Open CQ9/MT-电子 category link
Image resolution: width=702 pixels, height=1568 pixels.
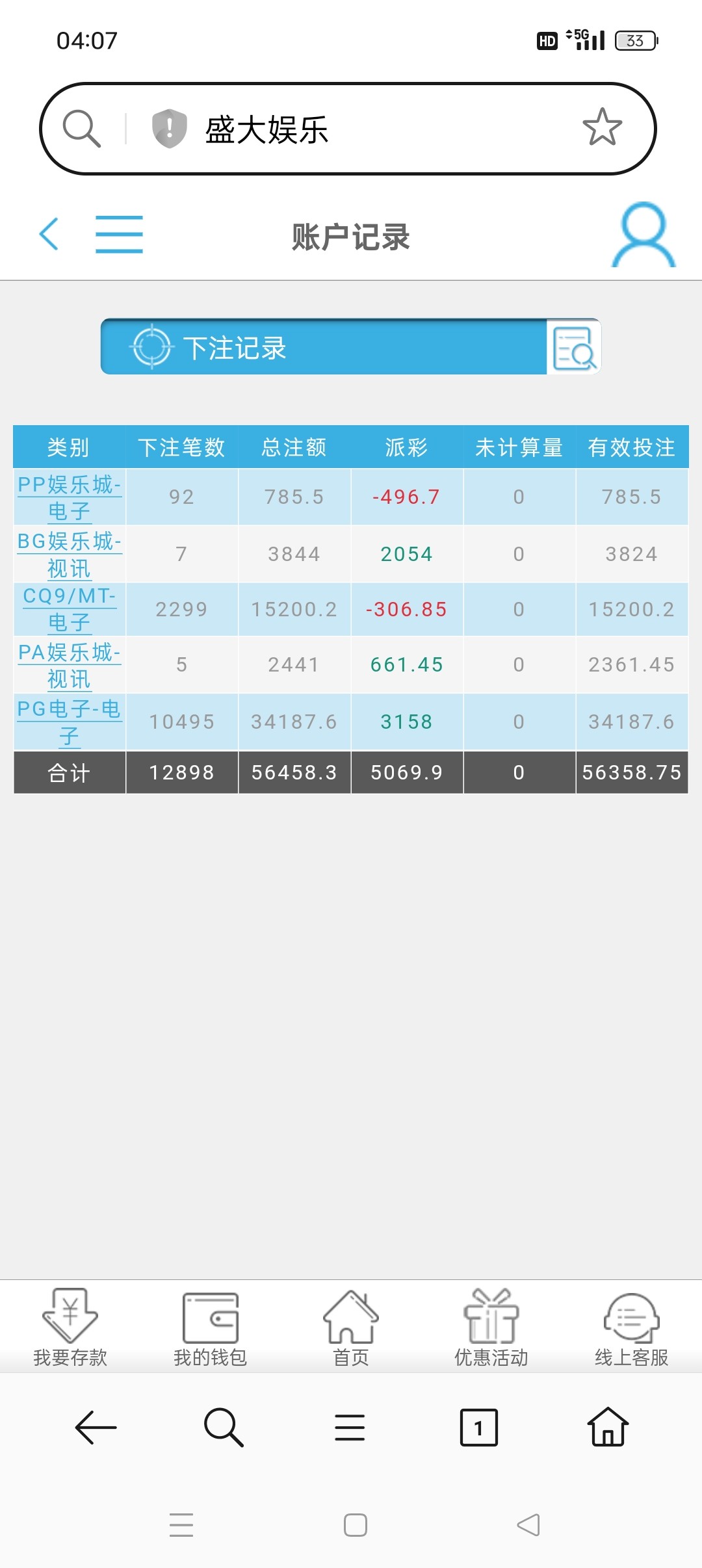[x=70, y=609]
